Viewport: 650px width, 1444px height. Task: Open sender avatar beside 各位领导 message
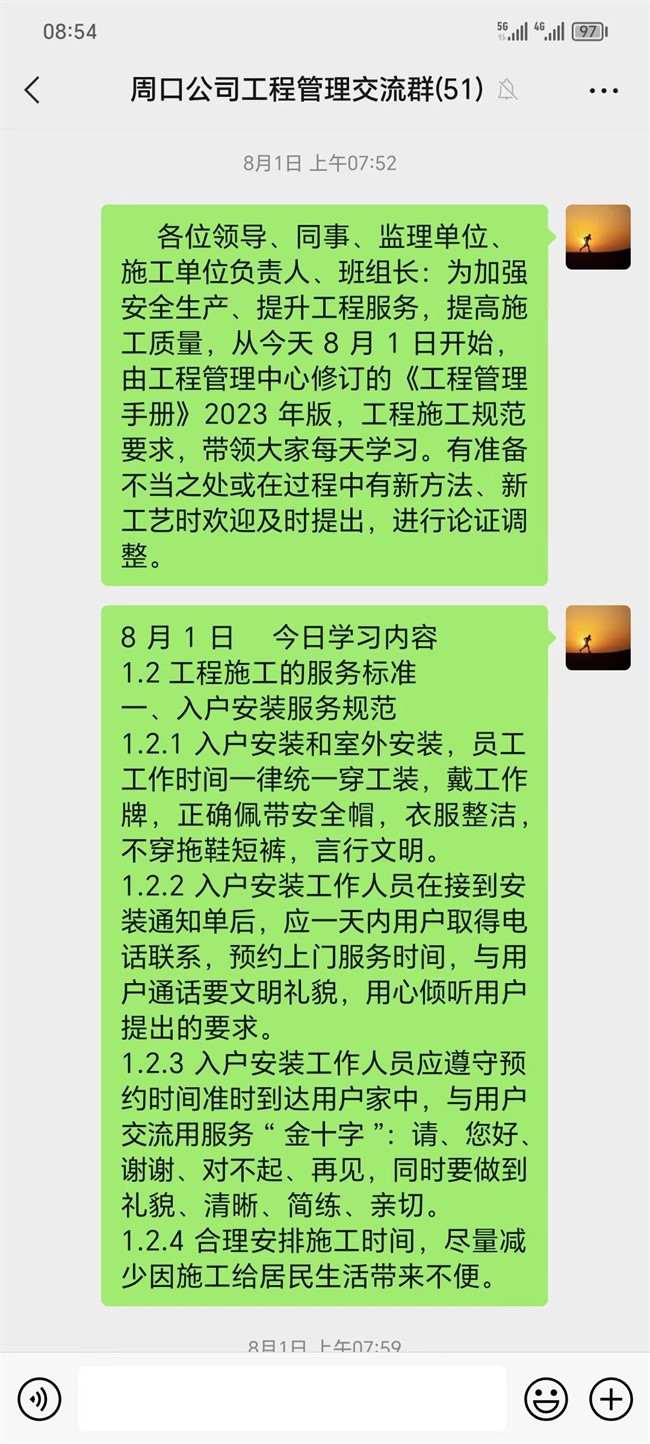click(x=598, y=237)
